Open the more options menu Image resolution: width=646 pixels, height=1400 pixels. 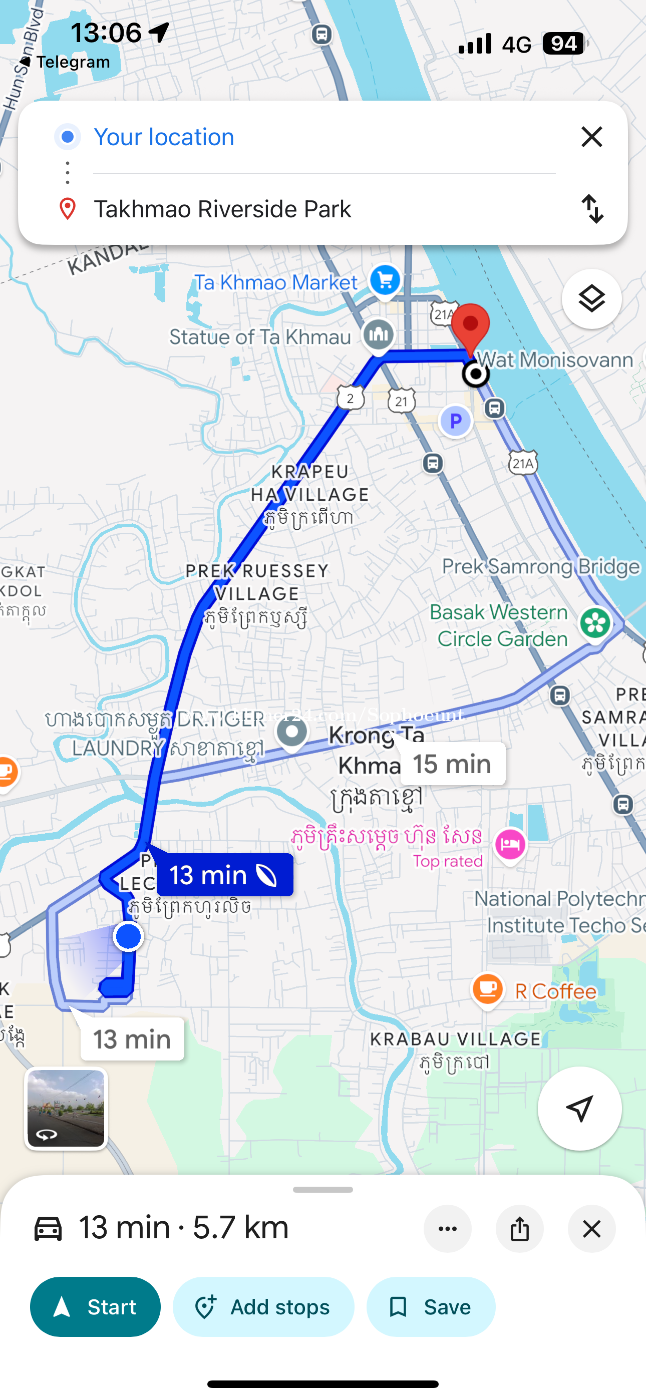click(448, 1229)
